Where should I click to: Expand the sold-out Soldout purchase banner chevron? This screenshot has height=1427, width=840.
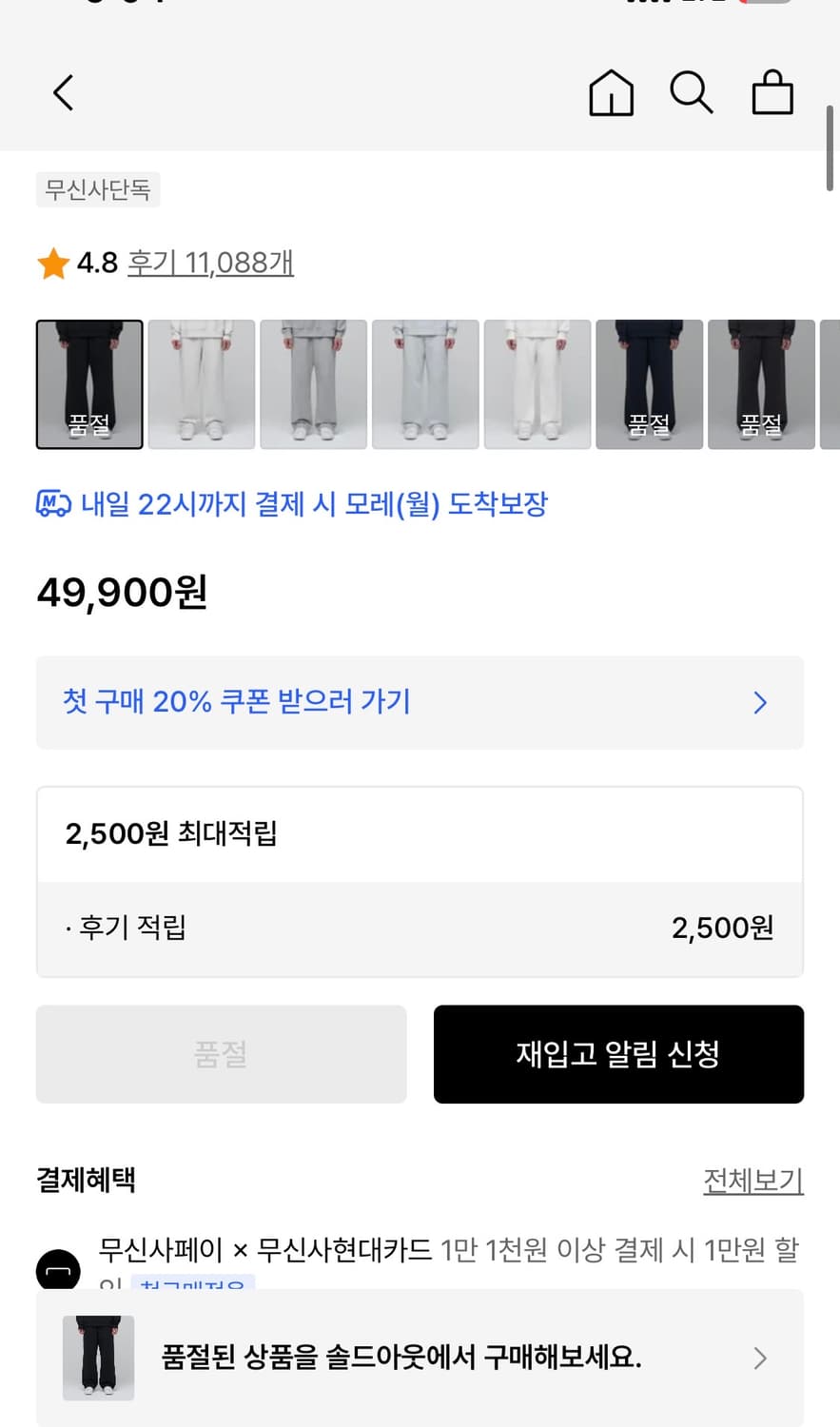pyautogui.click(x=759, y=1358)
